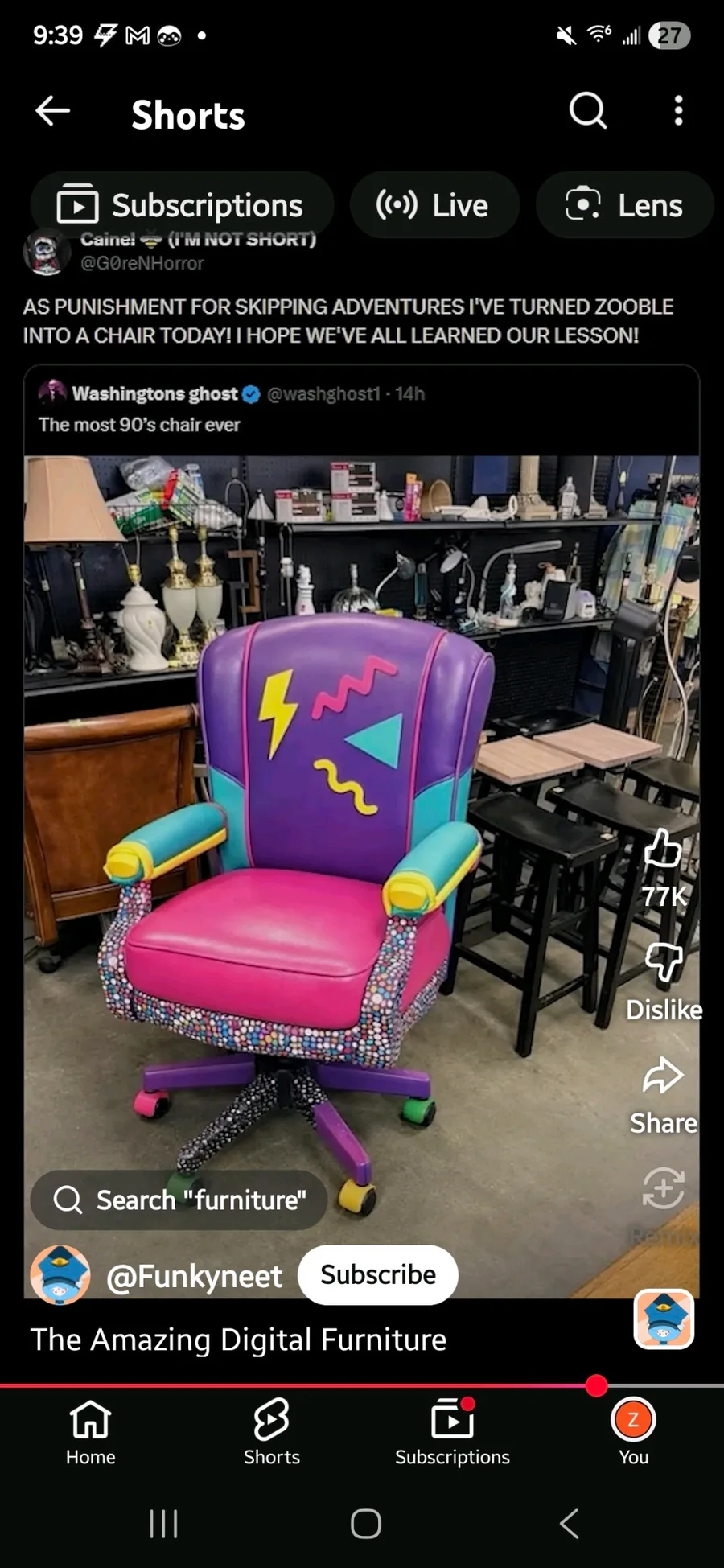Open the @Funkyneet channel

(x=194, y=1276)
